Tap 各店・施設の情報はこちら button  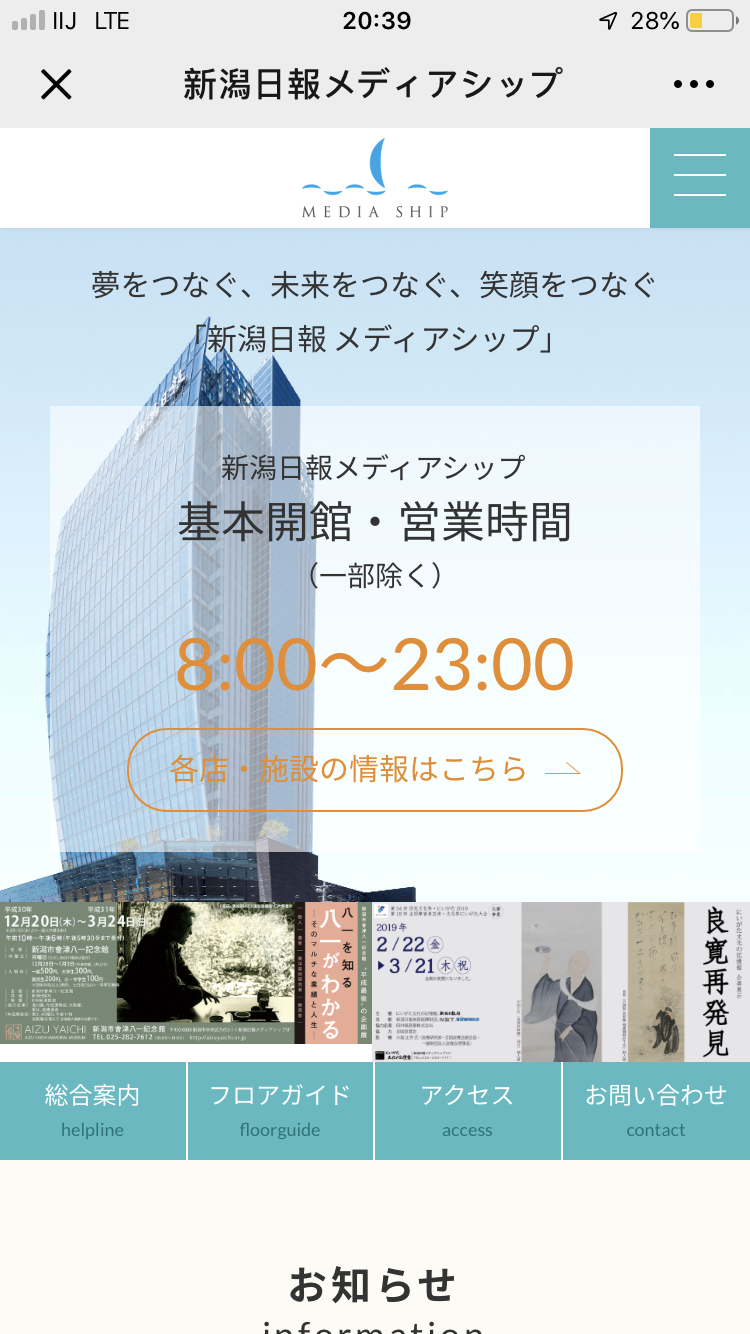tap(375, 770)
